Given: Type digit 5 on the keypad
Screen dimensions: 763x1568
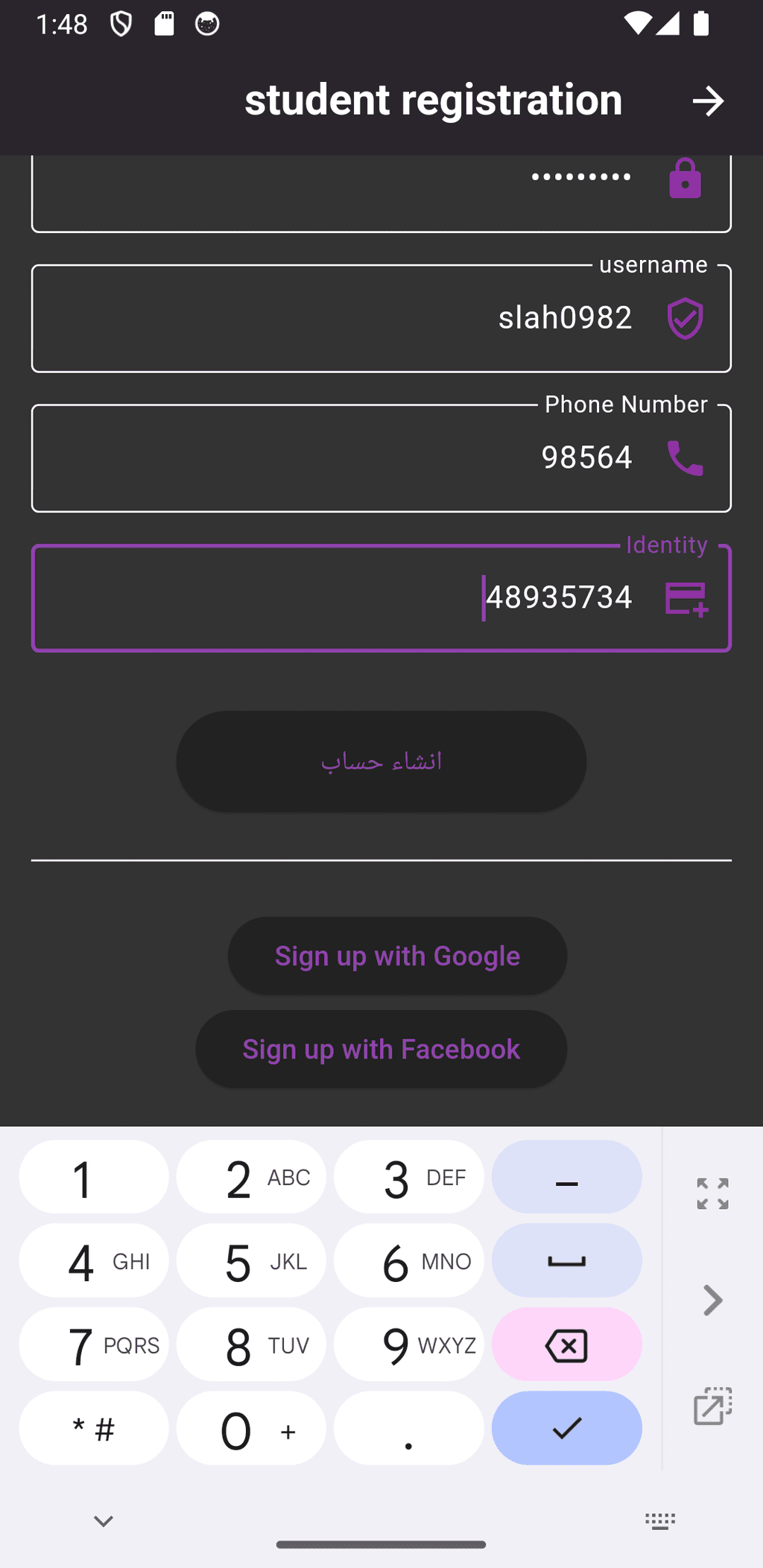Looking at the screenshot, I should point(251,1261).
